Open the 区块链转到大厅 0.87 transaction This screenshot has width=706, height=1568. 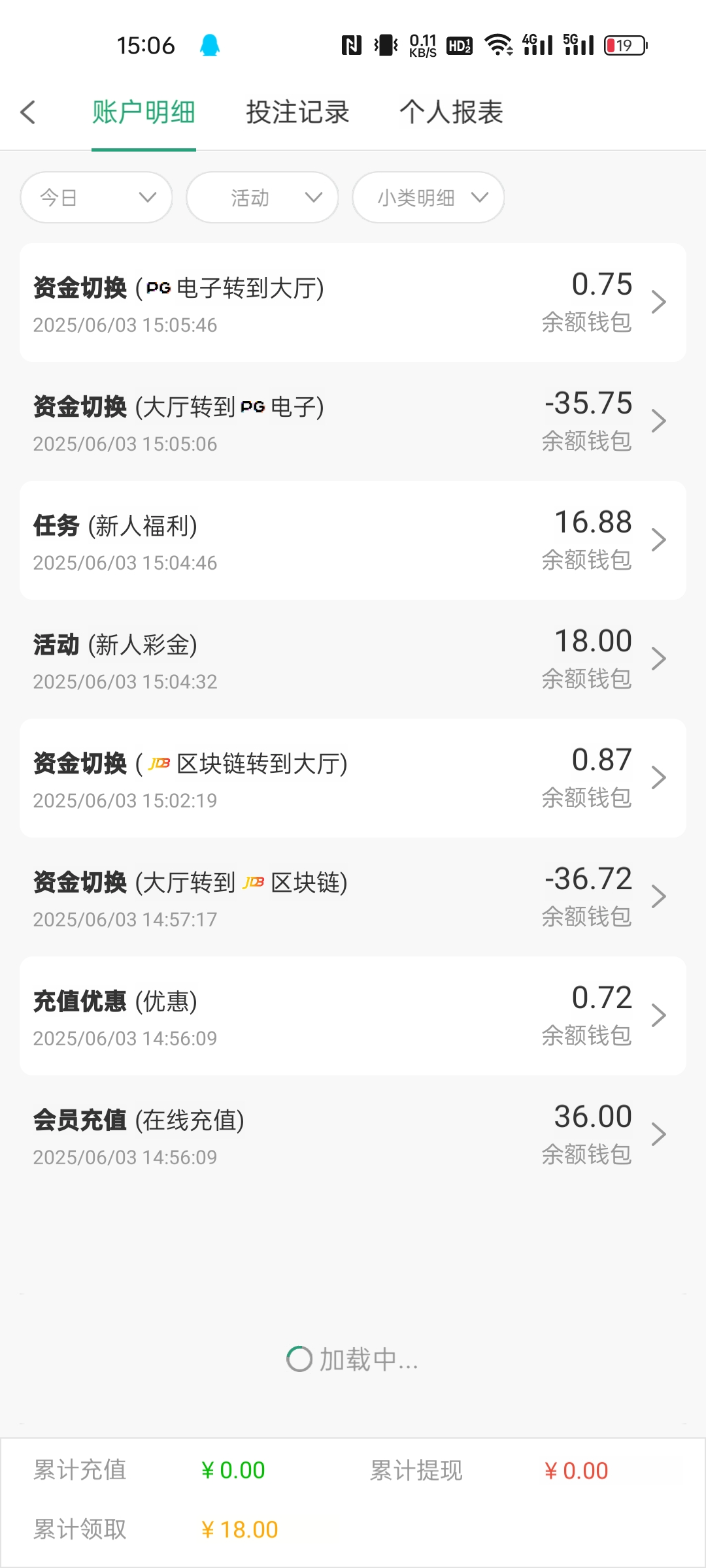click(x=353, y=779)
